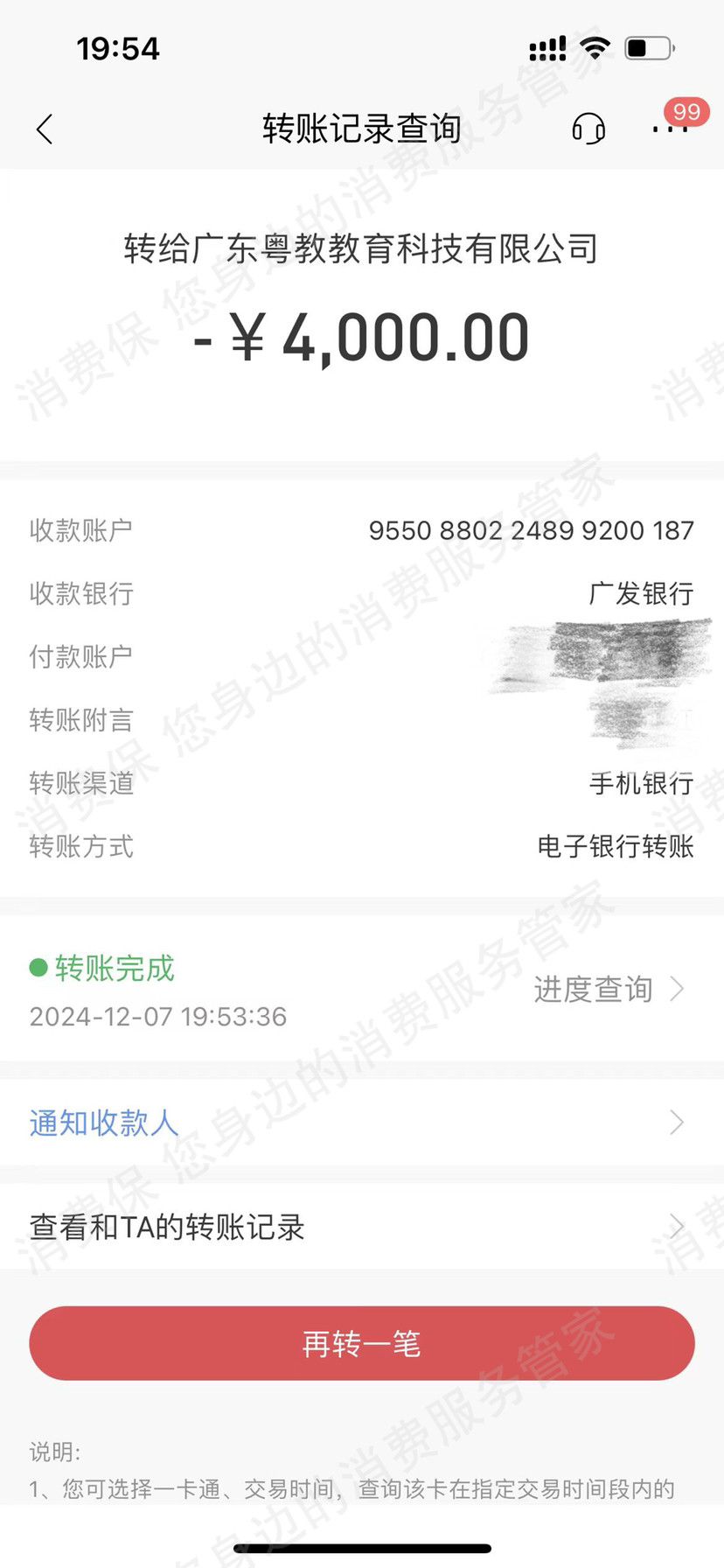Tap the 再转一笔 button
The image size is (724, 1568).
362,1343
